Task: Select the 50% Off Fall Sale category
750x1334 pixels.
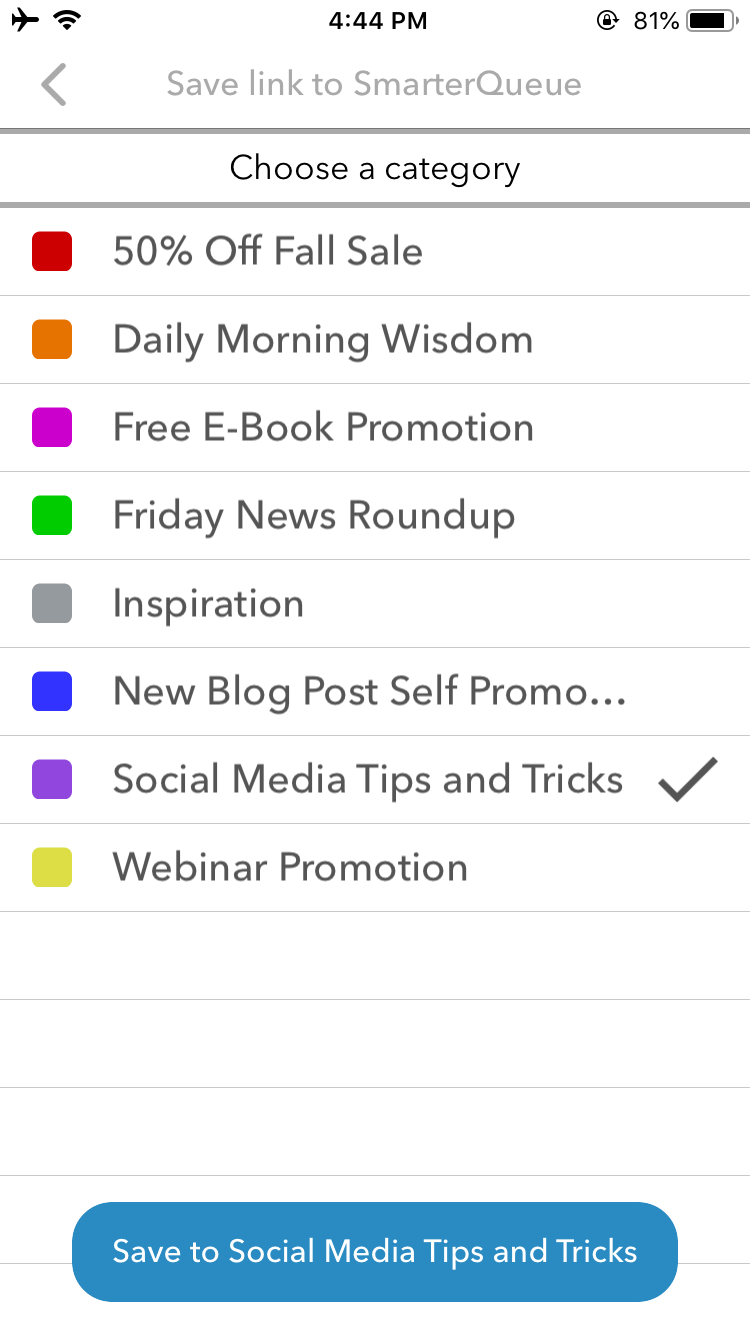Action: click(268, 252)
